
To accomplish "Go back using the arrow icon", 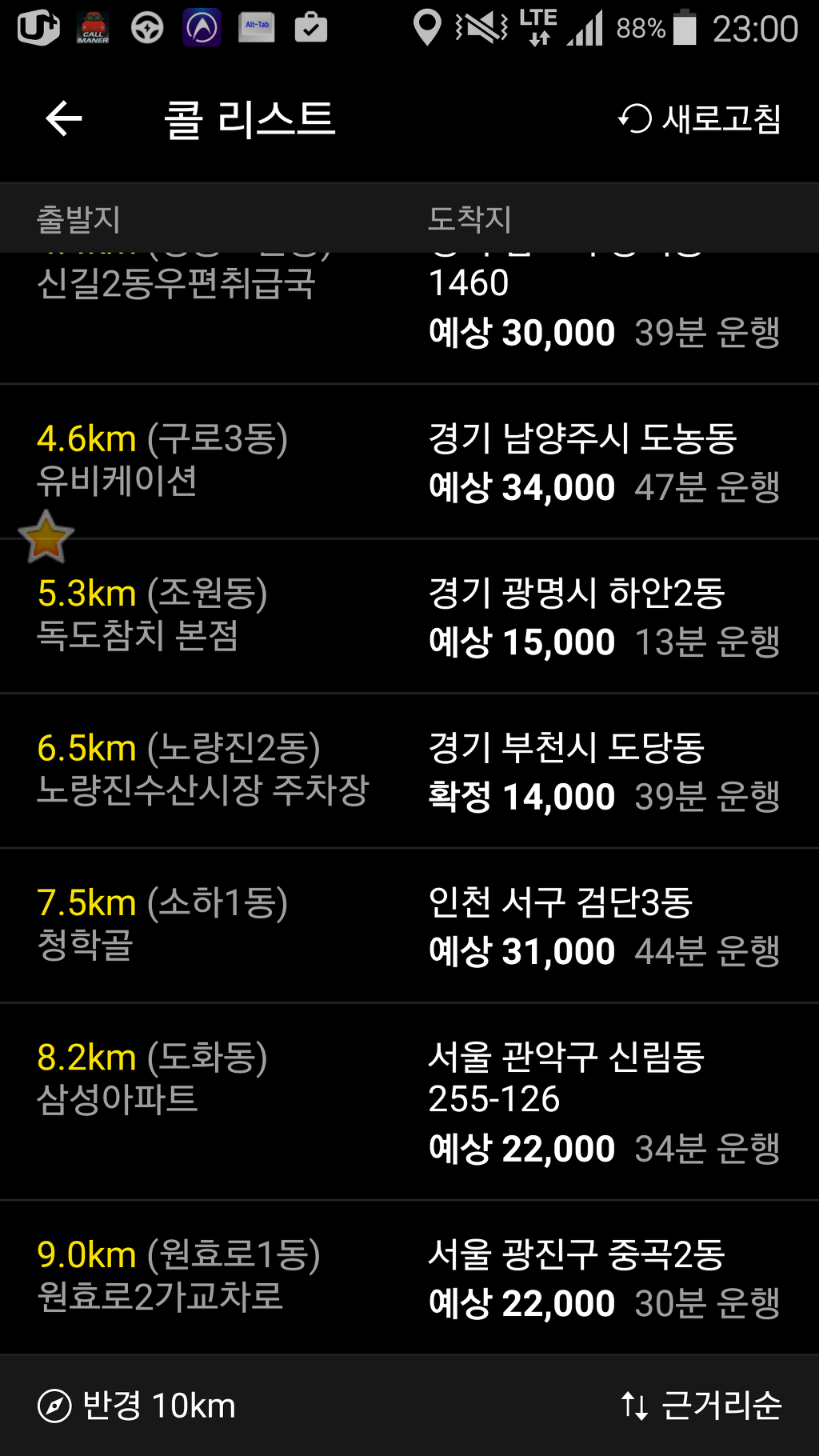I will point(64,119).
